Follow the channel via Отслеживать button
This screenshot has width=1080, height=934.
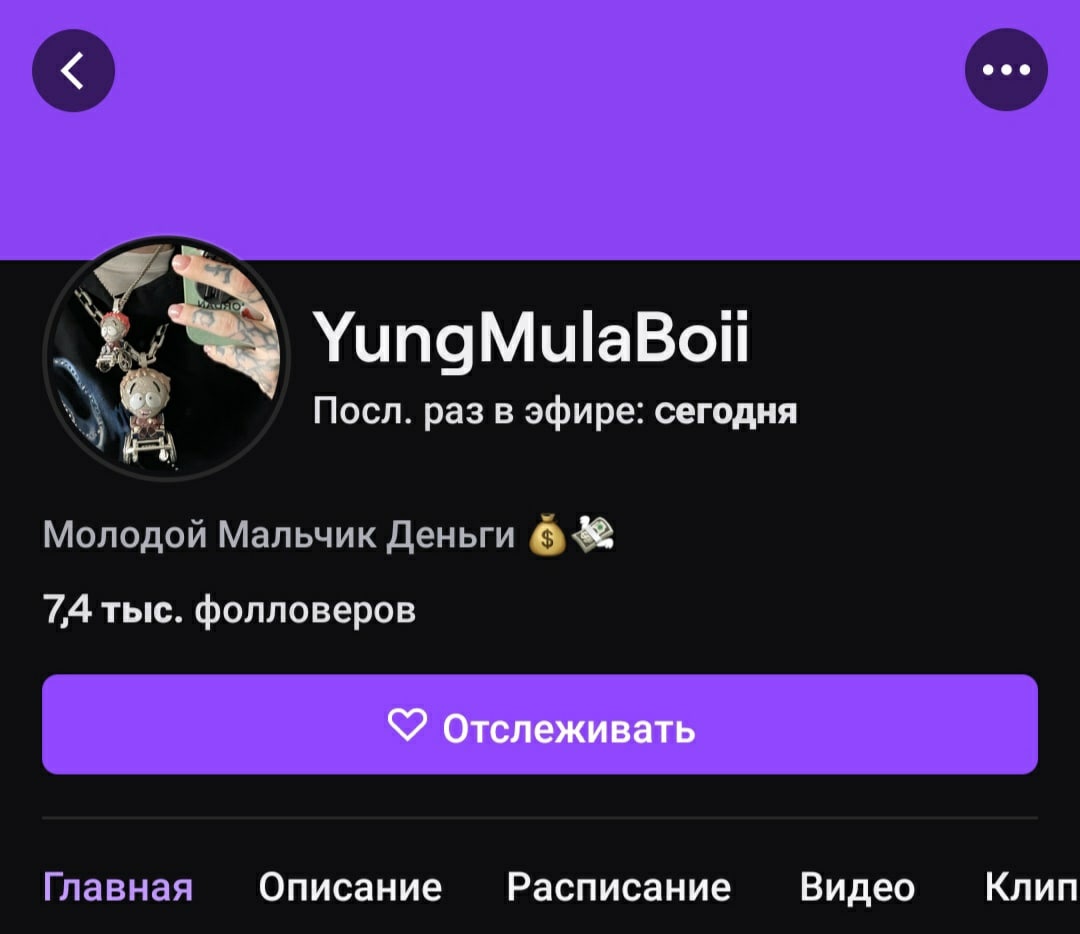click(540, 725)
